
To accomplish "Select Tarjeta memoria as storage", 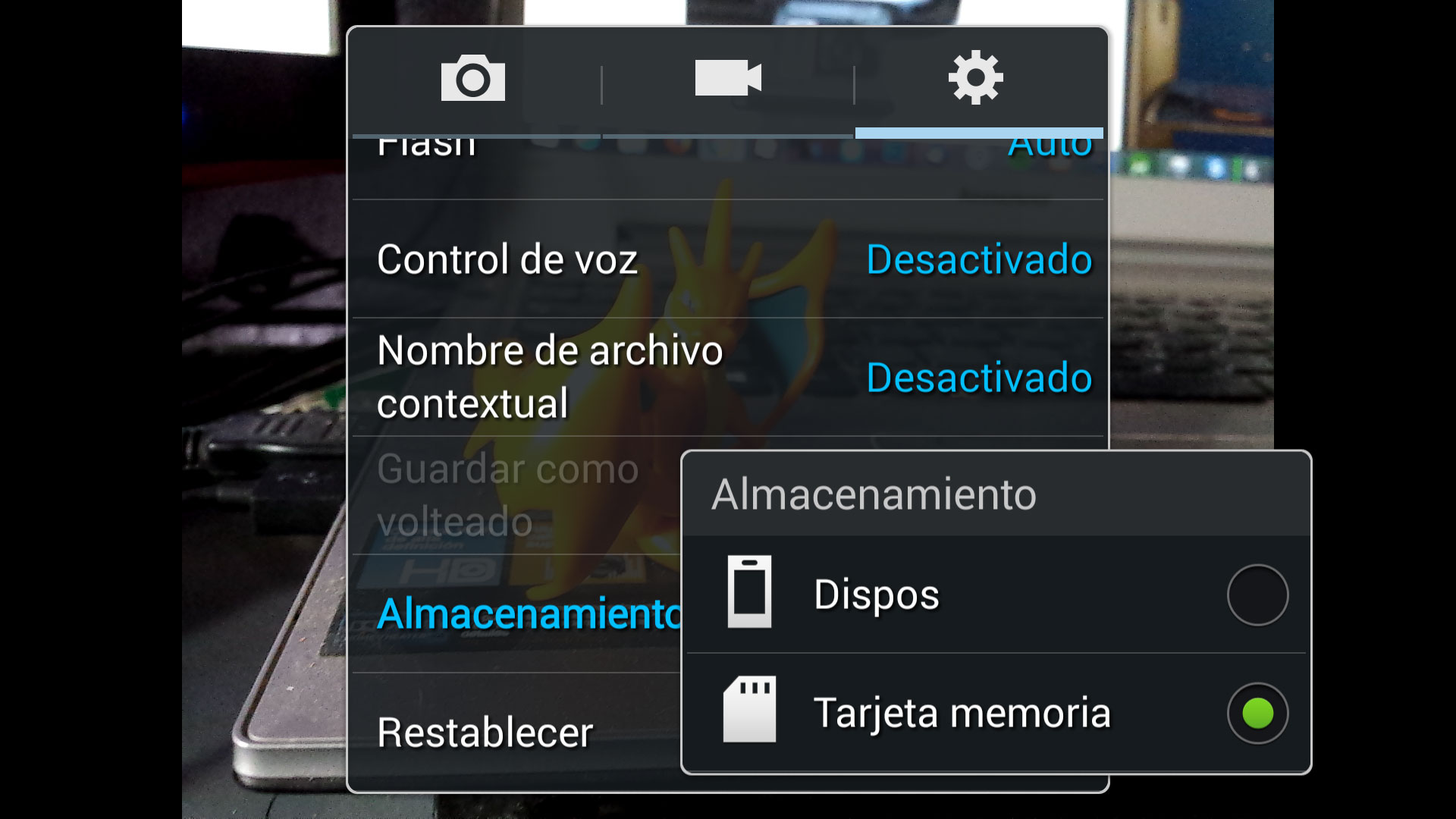I will [x=996, y=713].
